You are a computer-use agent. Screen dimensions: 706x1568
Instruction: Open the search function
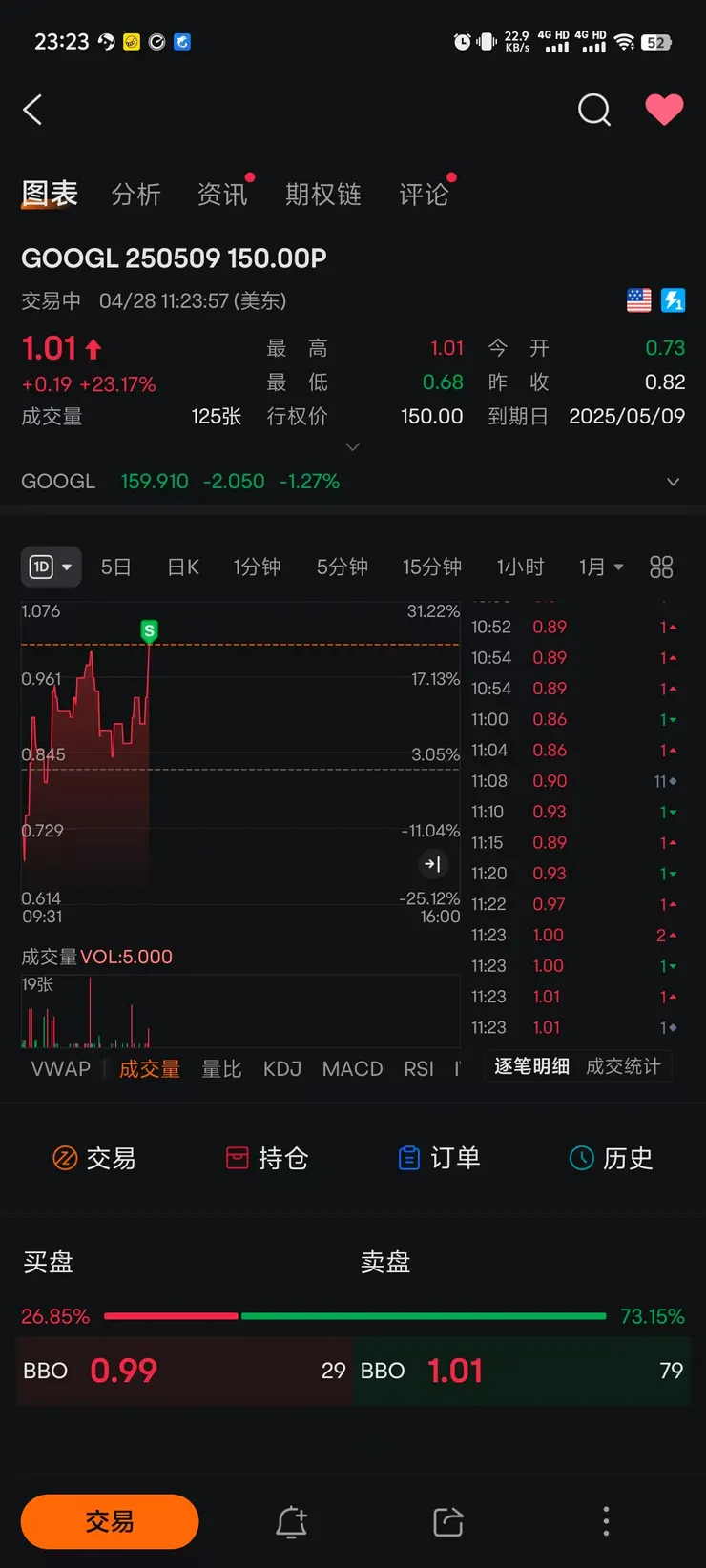click(x=593, y=110)
